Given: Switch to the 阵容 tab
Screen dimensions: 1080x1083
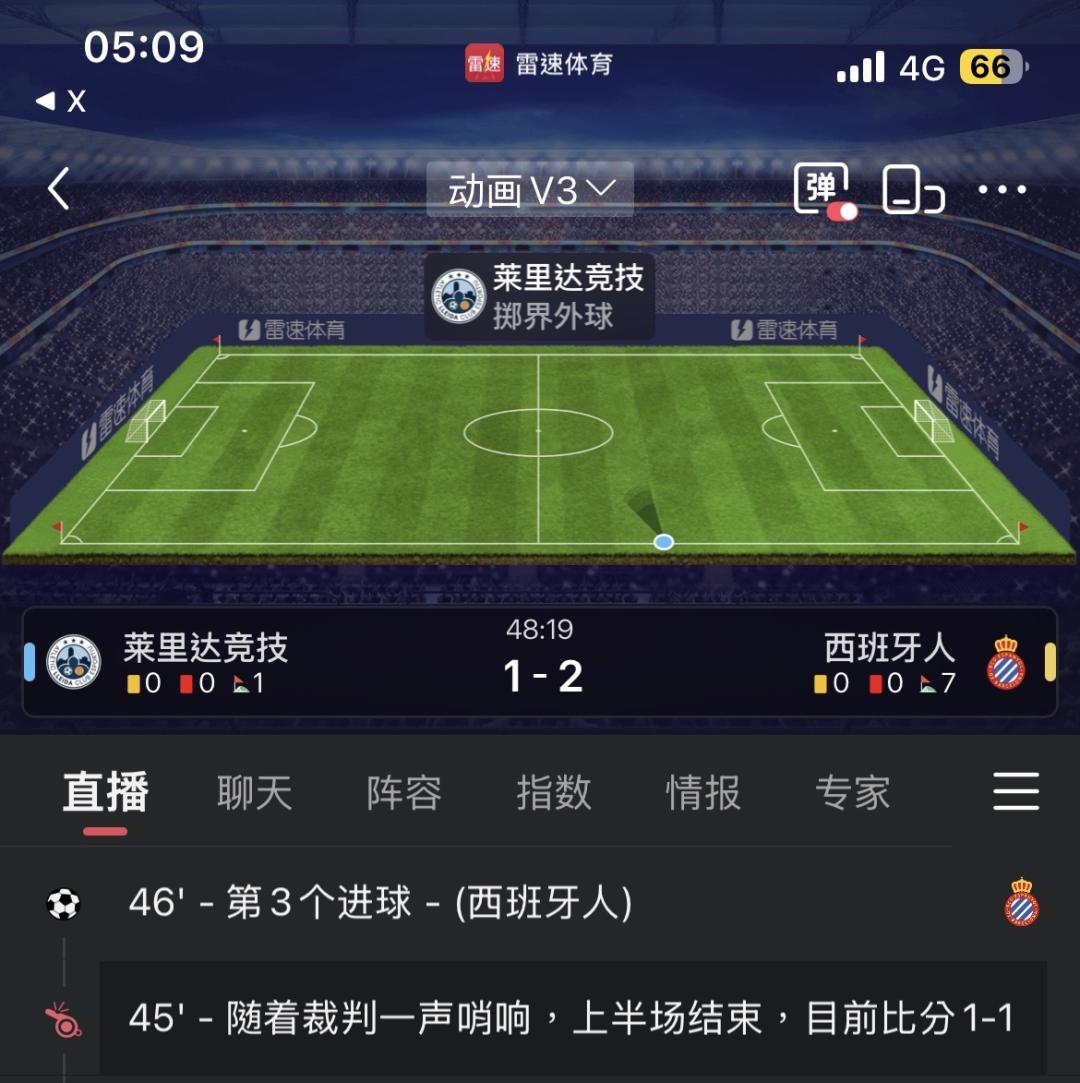Looking at the screenshot, I should [404, 794].
